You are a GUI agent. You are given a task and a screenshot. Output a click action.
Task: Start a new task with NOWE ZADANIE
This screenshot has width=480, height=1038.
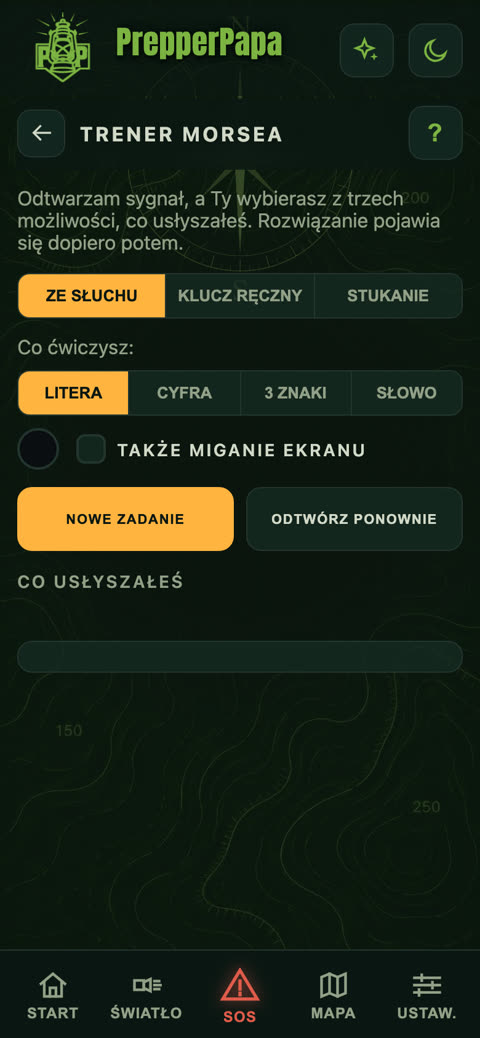125,519
